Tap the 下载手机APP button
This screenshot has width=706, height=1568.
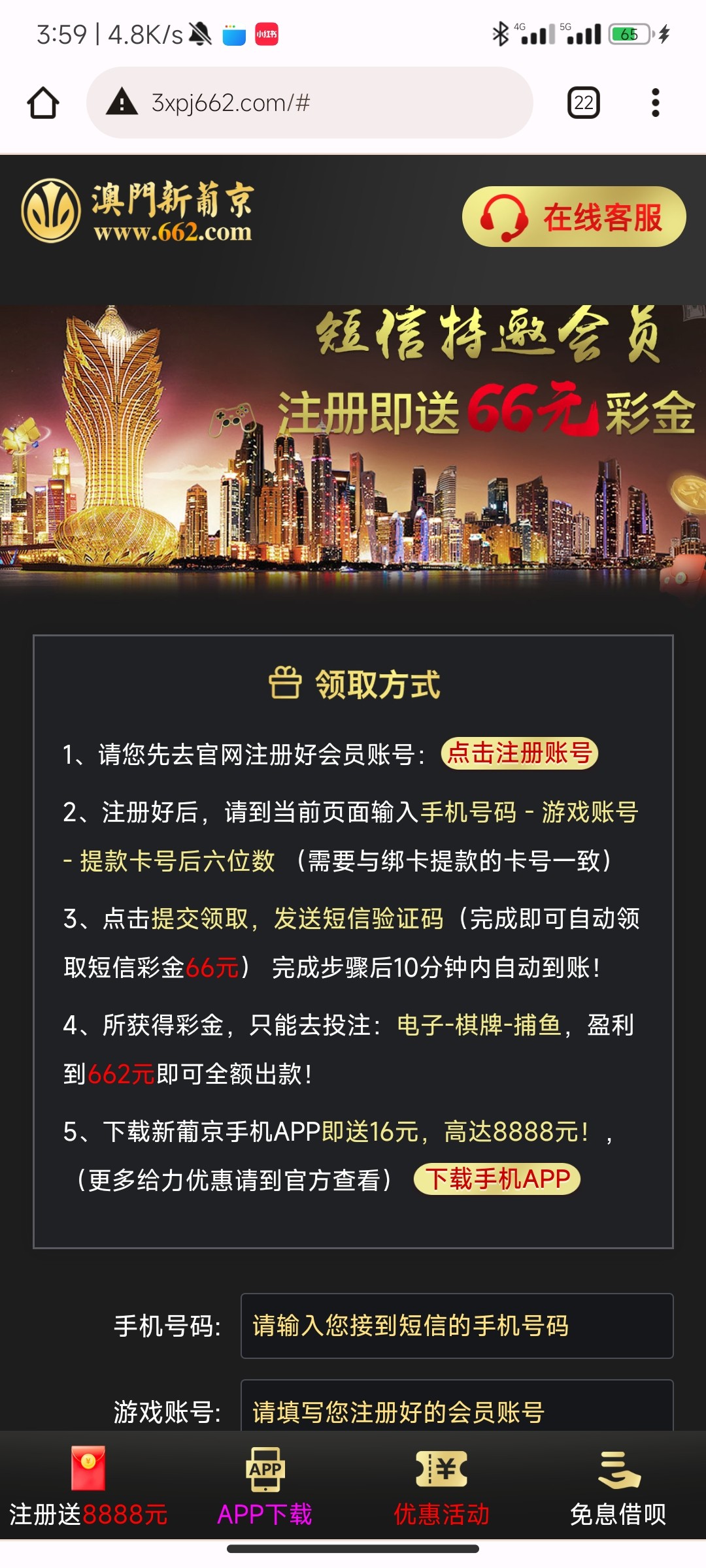497,1179
